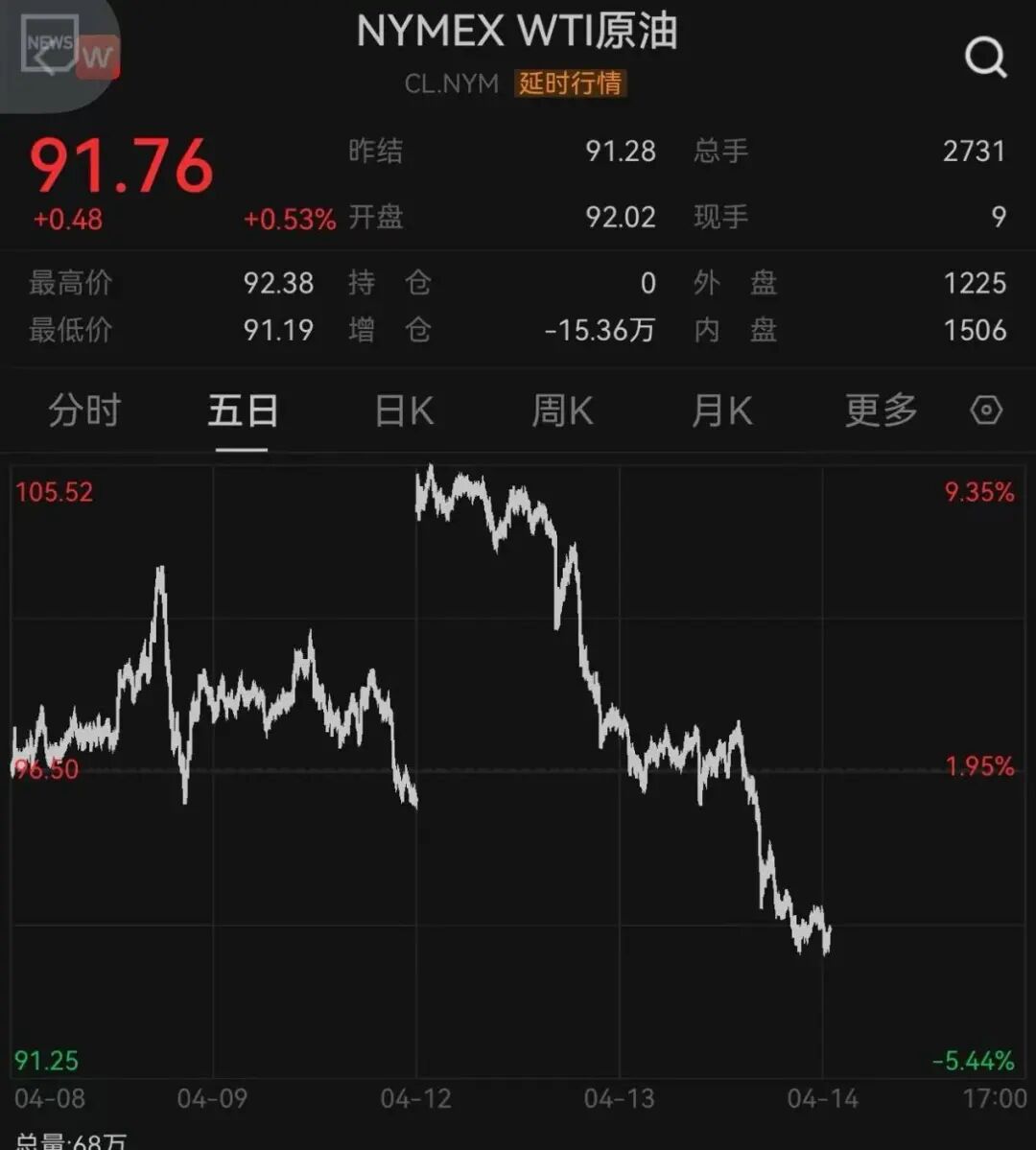View the 月K tab

tap(721, 411)
